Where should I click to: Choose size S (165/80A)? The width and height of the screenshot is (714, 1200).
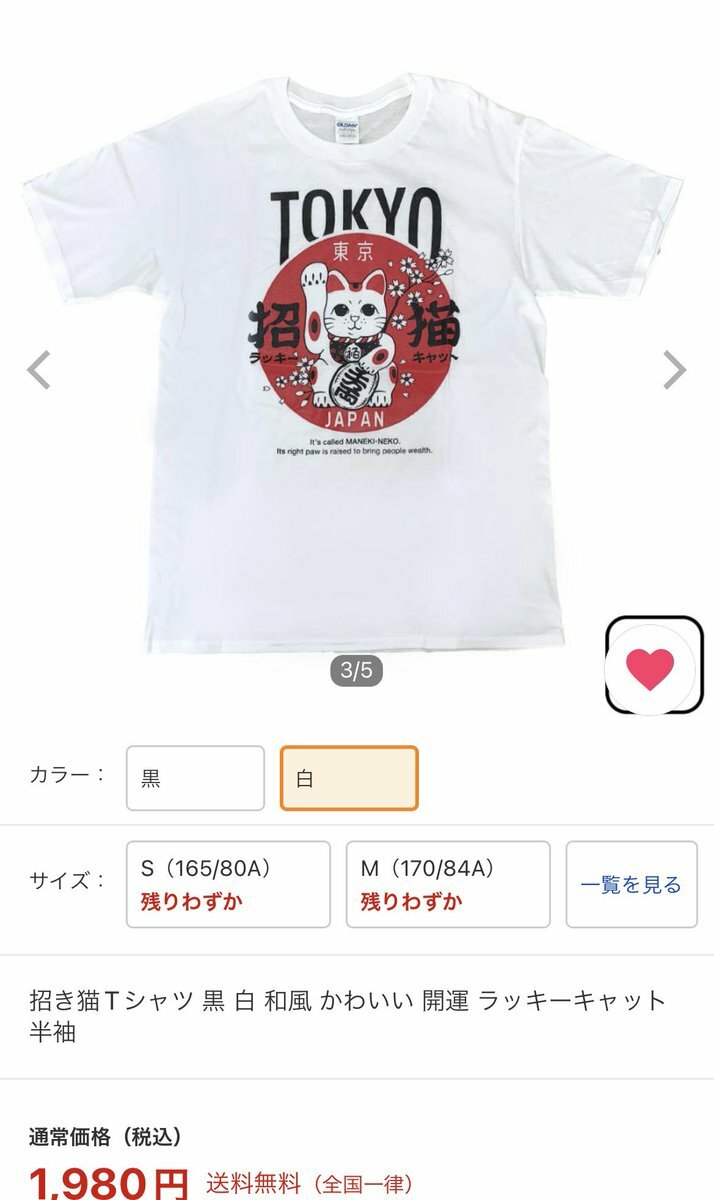tap(228, 884)
